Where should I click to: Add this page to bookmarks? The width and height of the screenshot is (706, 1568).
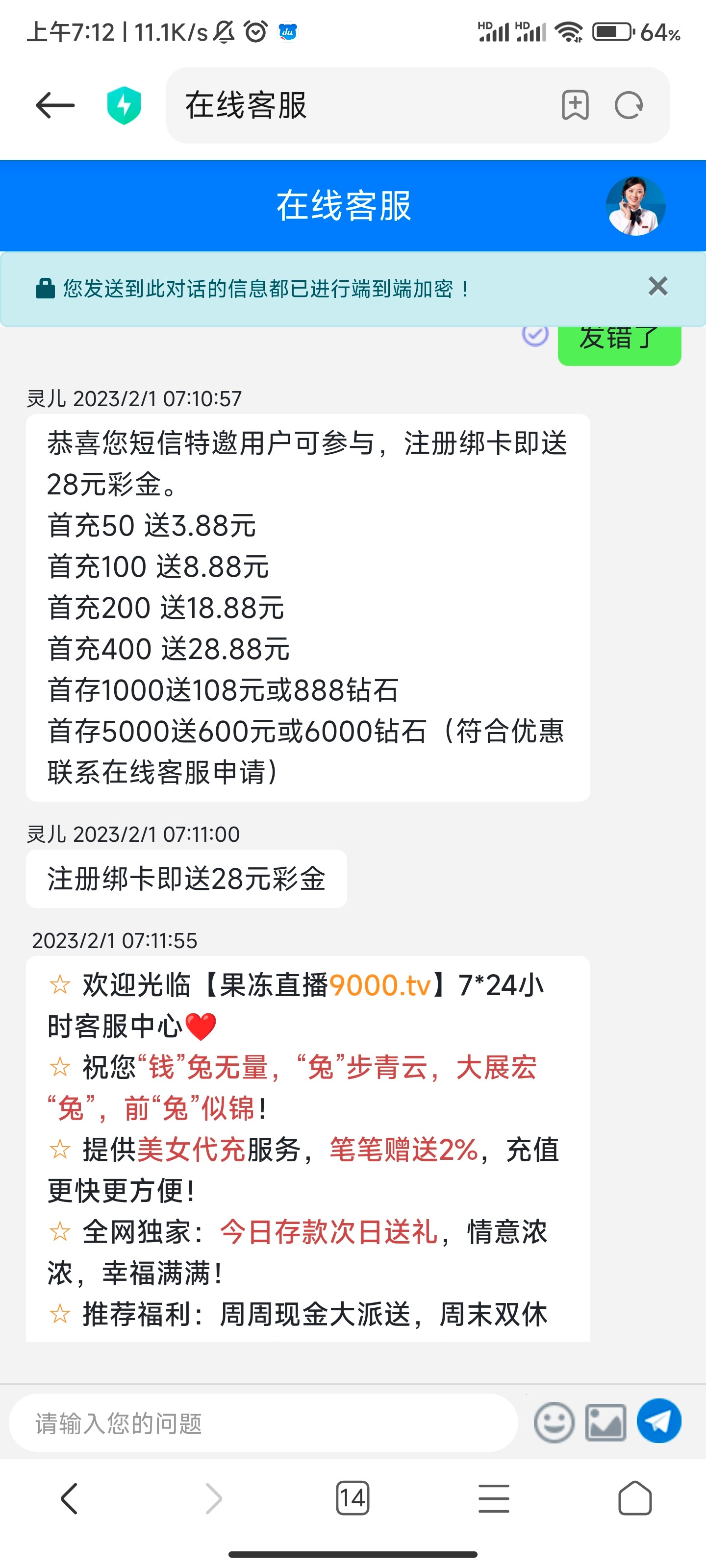point(575,106)
